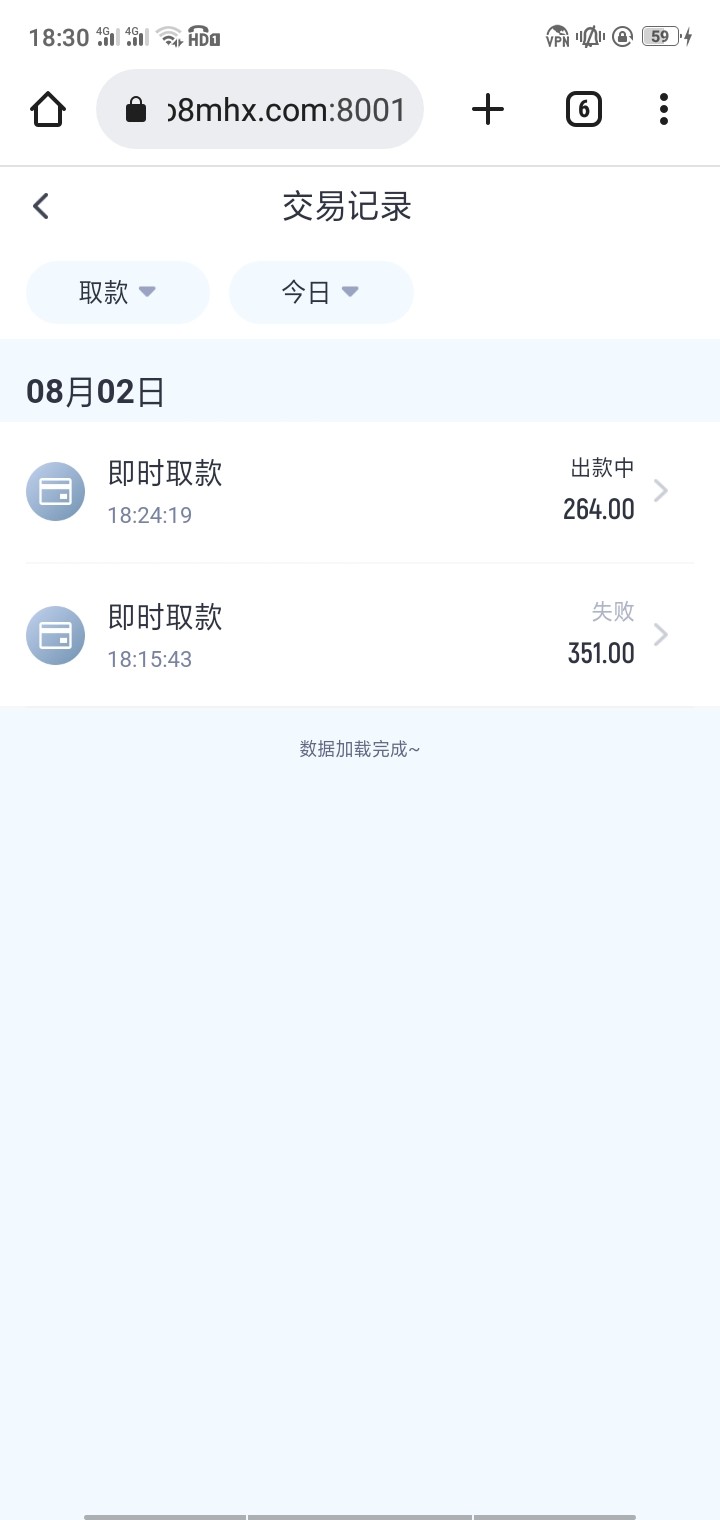Expand the 取款 transaction type filter

pyautogui.click(x=118, y=292)
